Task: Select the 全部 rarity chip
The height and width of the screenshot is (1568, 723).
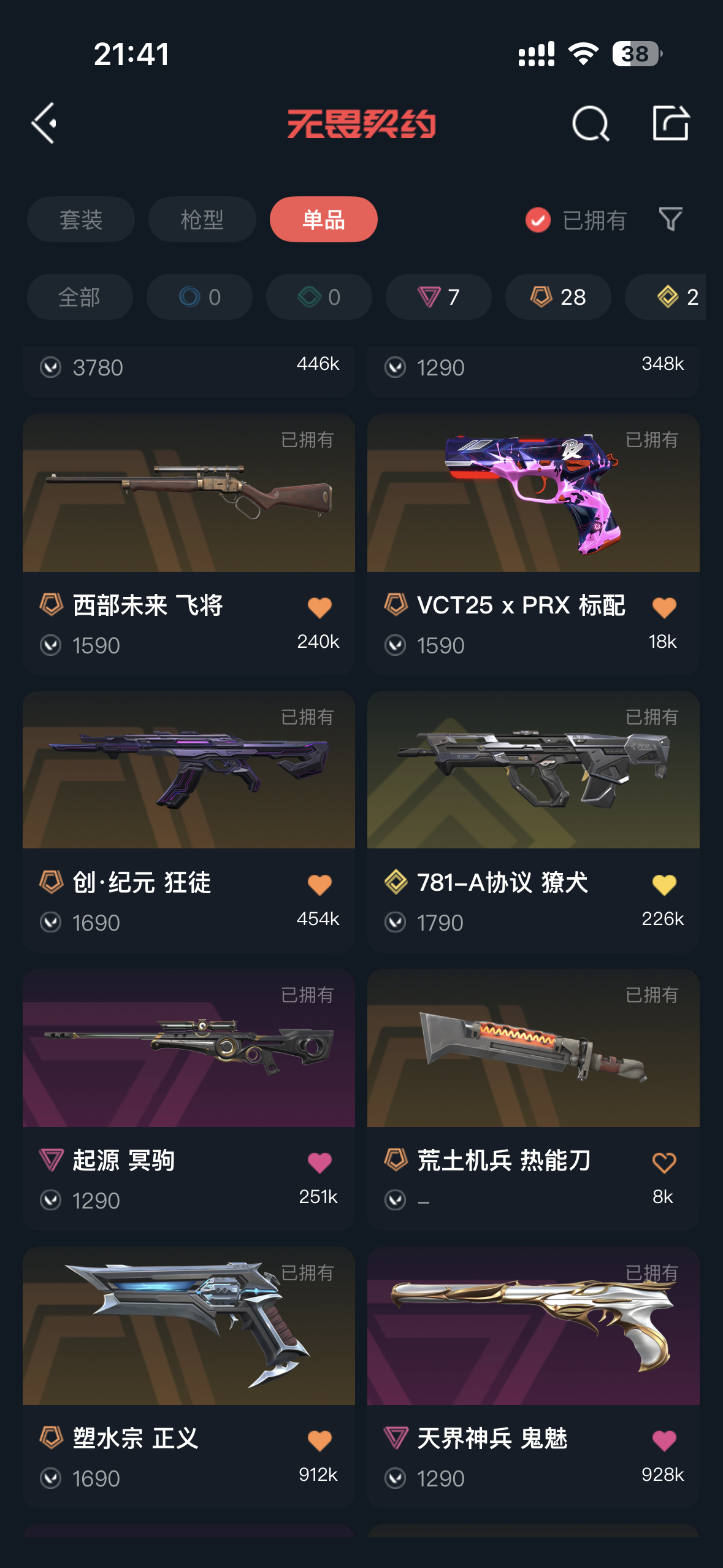Action: coord(80,298)
